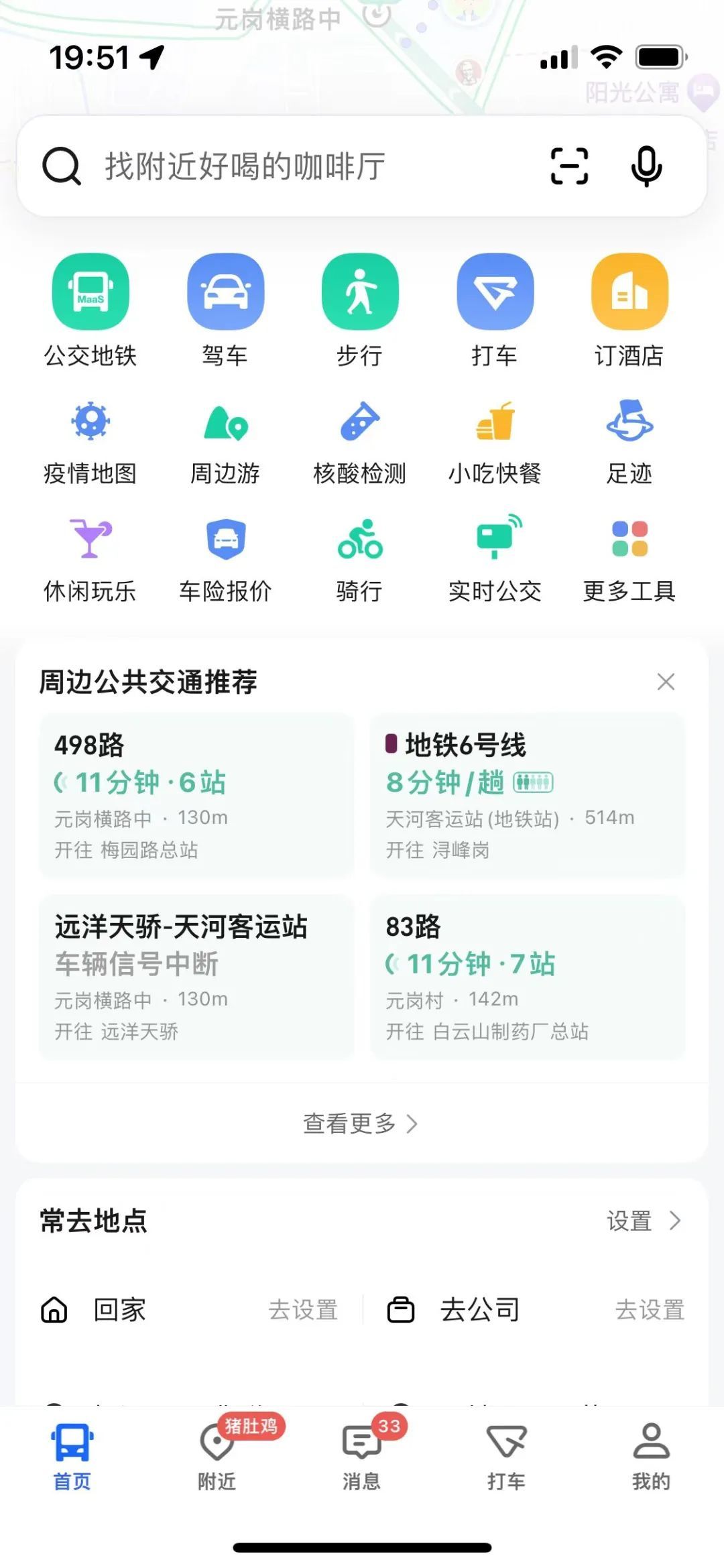Open the scan code icon
The image size is (724, 1568).
coord(569,166)
